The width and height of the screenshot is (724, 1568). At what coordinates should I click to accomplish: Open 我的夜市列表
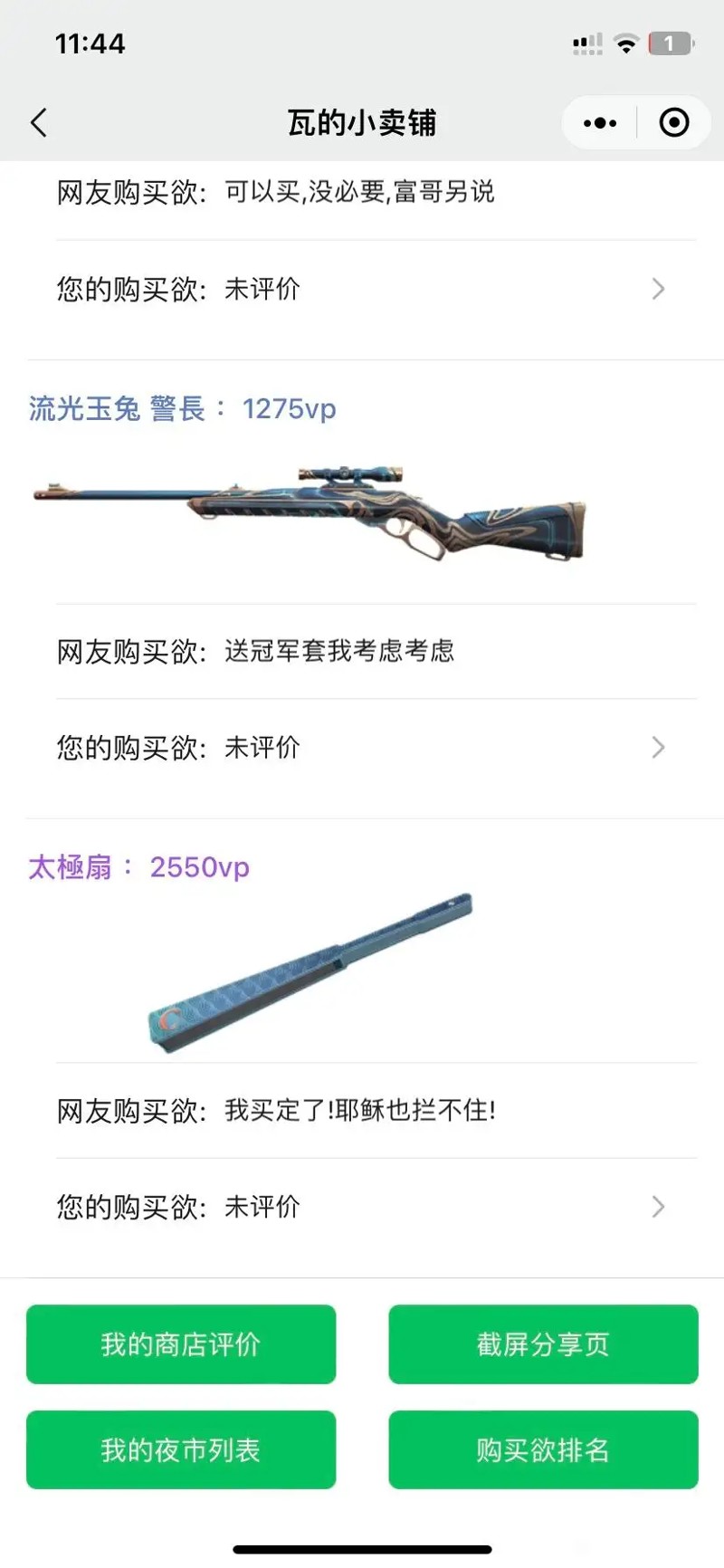coord(181,1450)
